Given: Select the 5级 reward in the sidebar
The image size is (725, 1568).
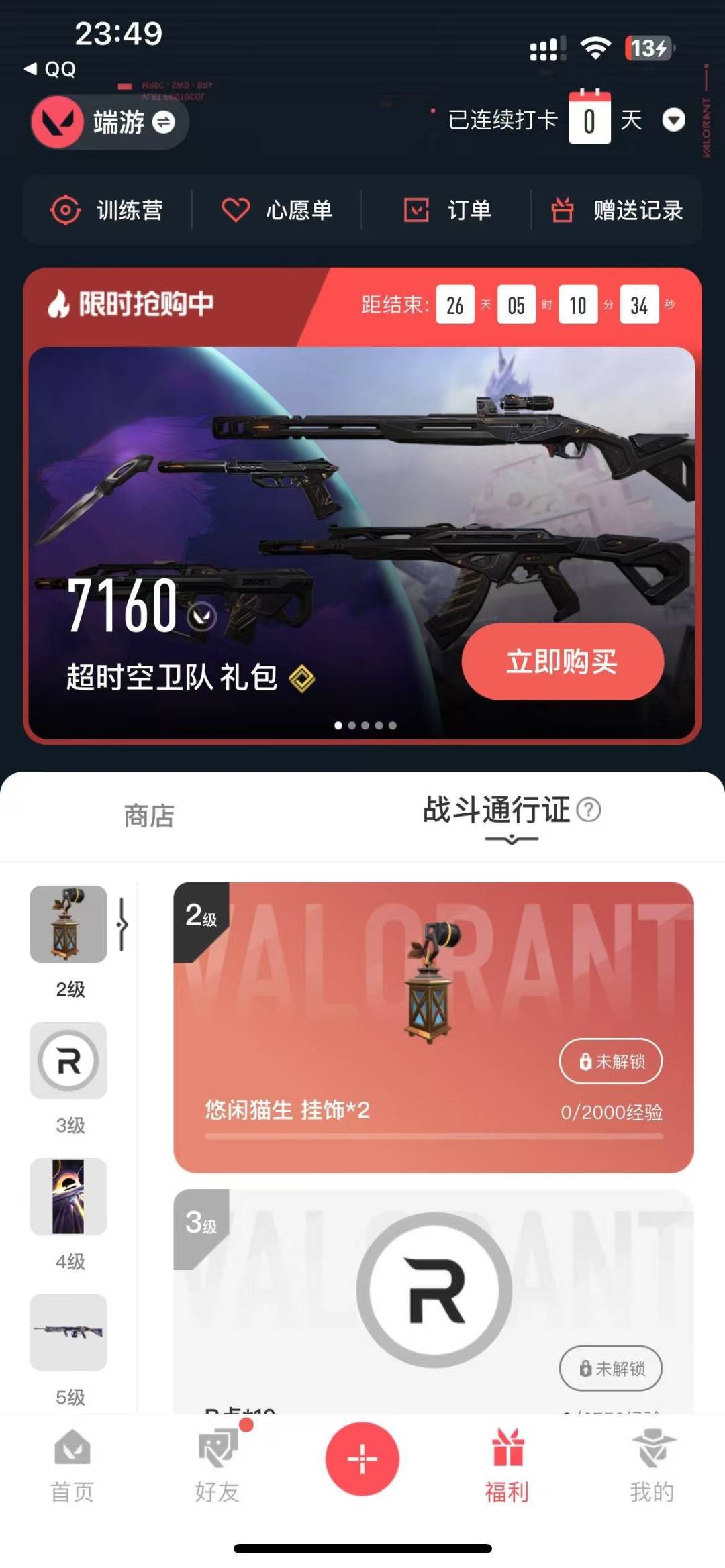Looking at the screenshot, I should click(x=68, y=1350).
